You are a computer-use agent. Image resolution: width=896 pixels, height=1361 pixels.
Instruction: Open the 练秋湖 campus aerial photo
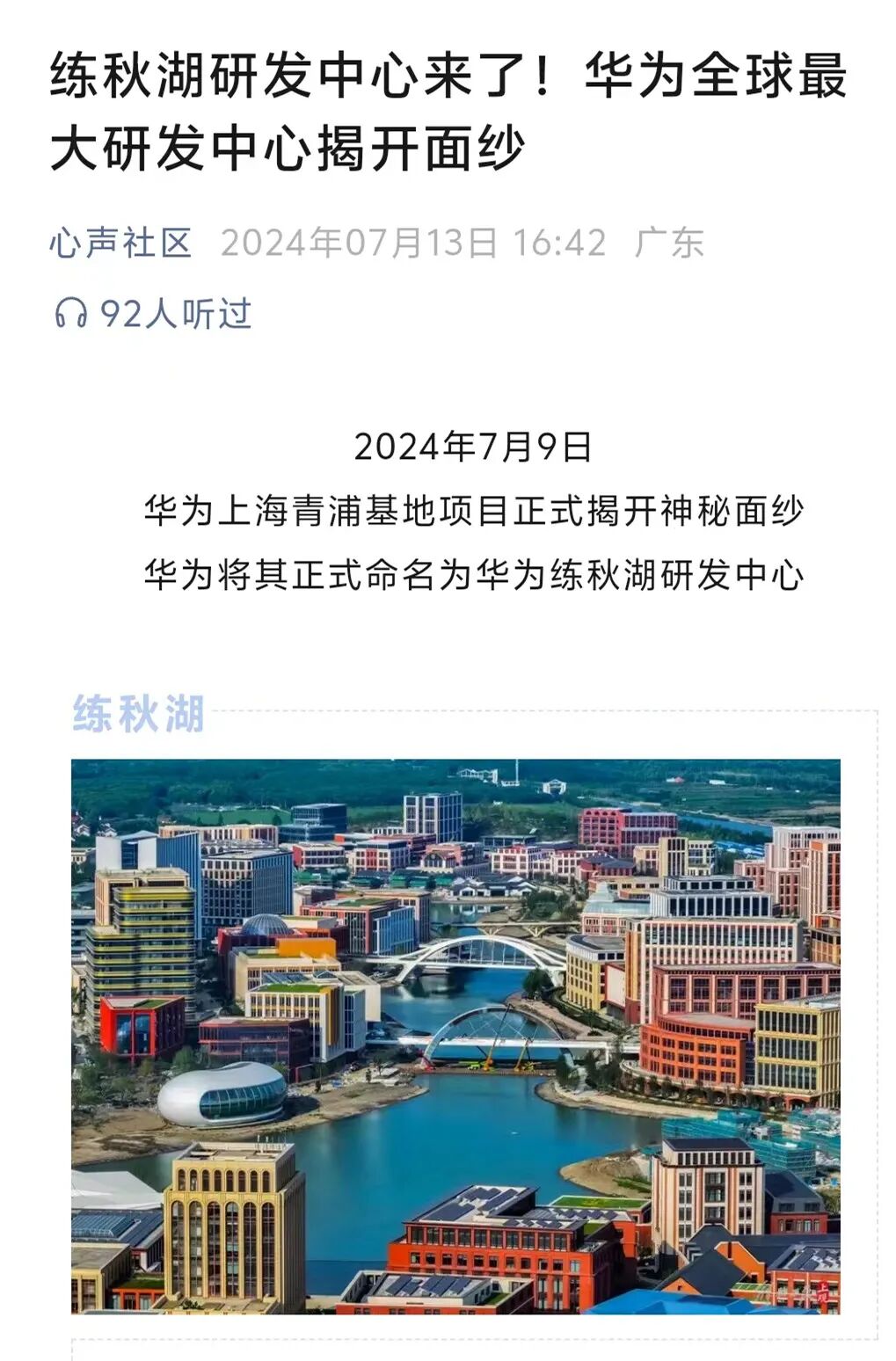point(455,1036)
